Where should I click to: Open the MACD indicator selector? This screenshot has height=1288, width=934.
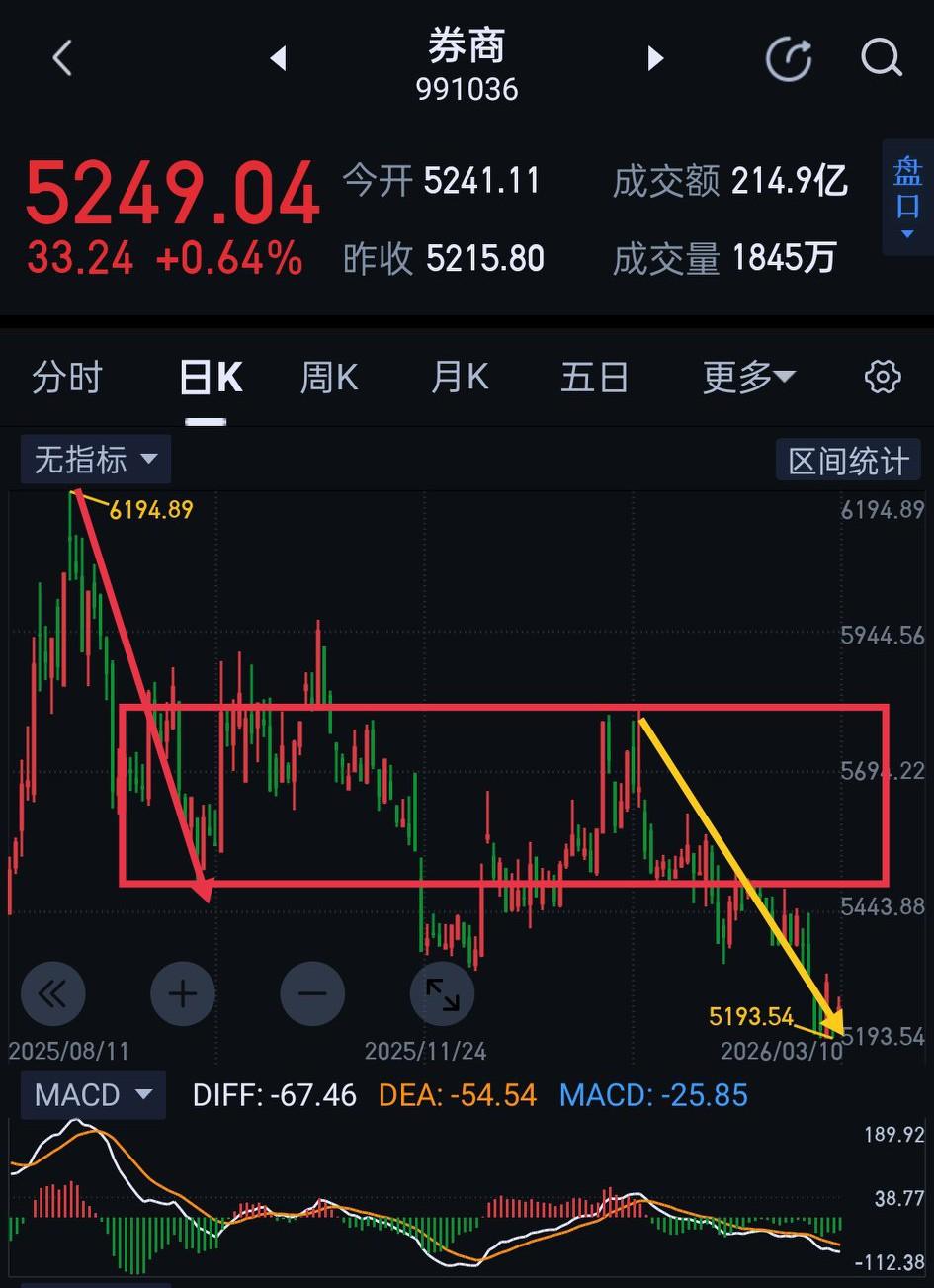92,1095
